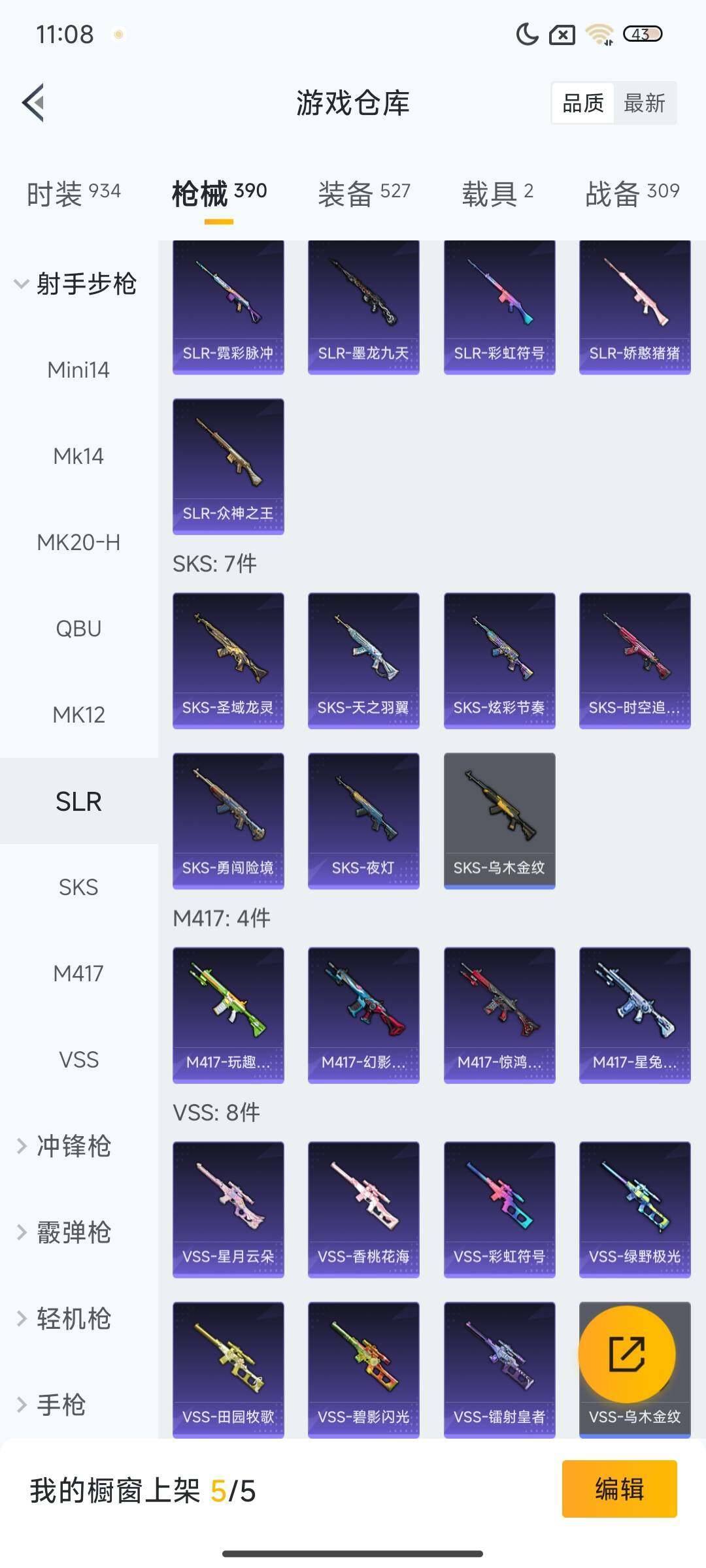
Task: Open the 装备 tab
Action: 363,193
